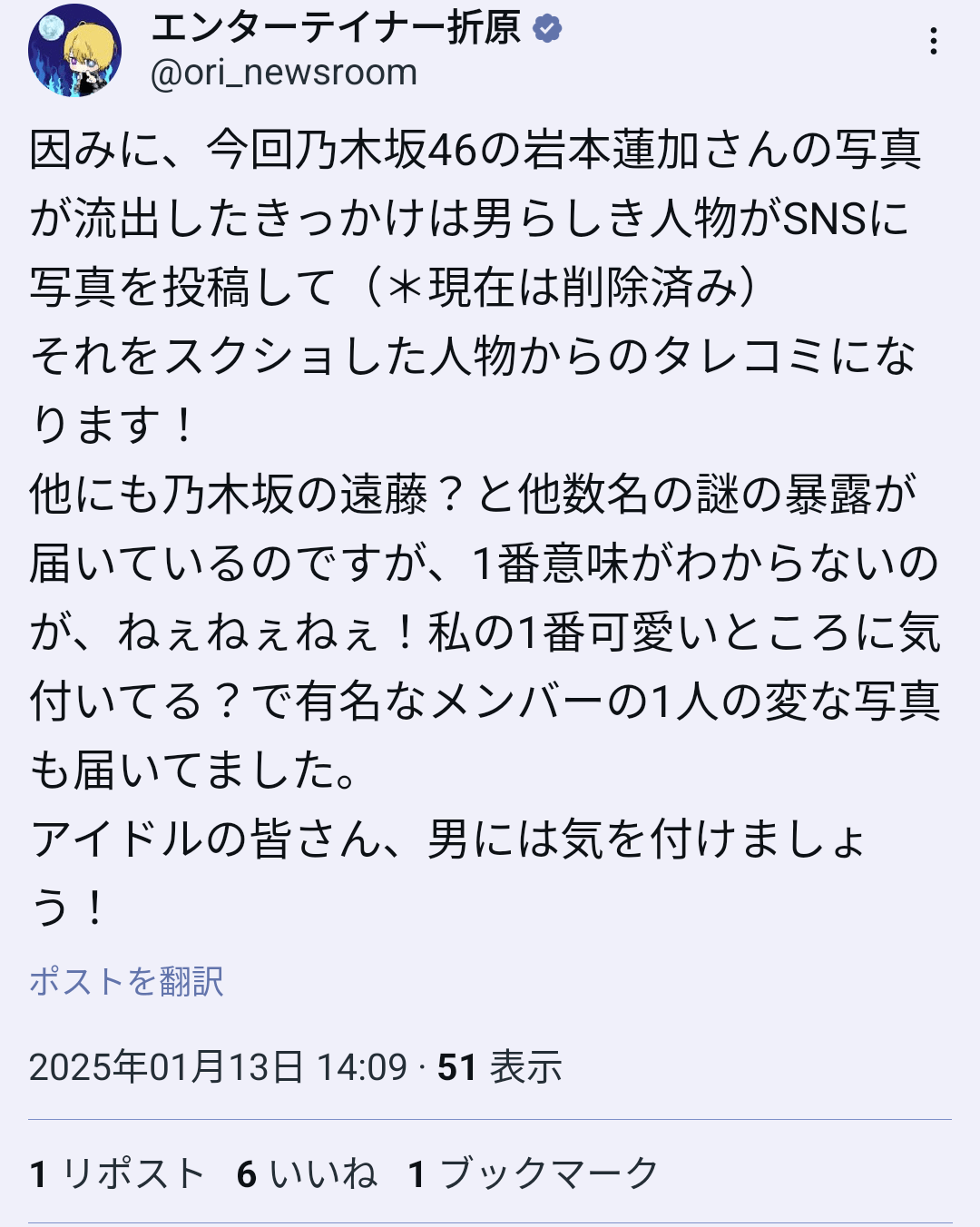View the 1 リポスト list
980x1227 pixels.
pos(117,1173)
